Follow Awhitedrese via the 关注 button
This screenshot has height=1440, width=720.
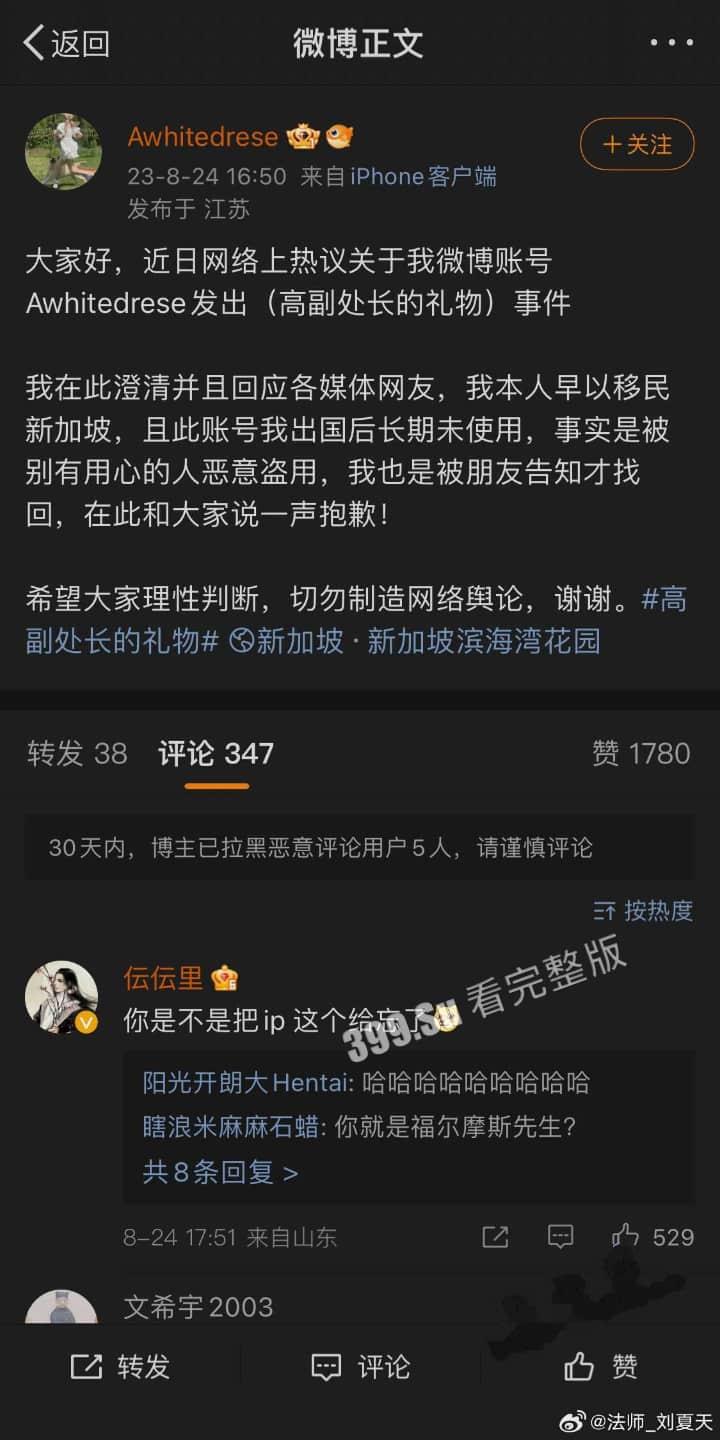[x=637, y=144]
